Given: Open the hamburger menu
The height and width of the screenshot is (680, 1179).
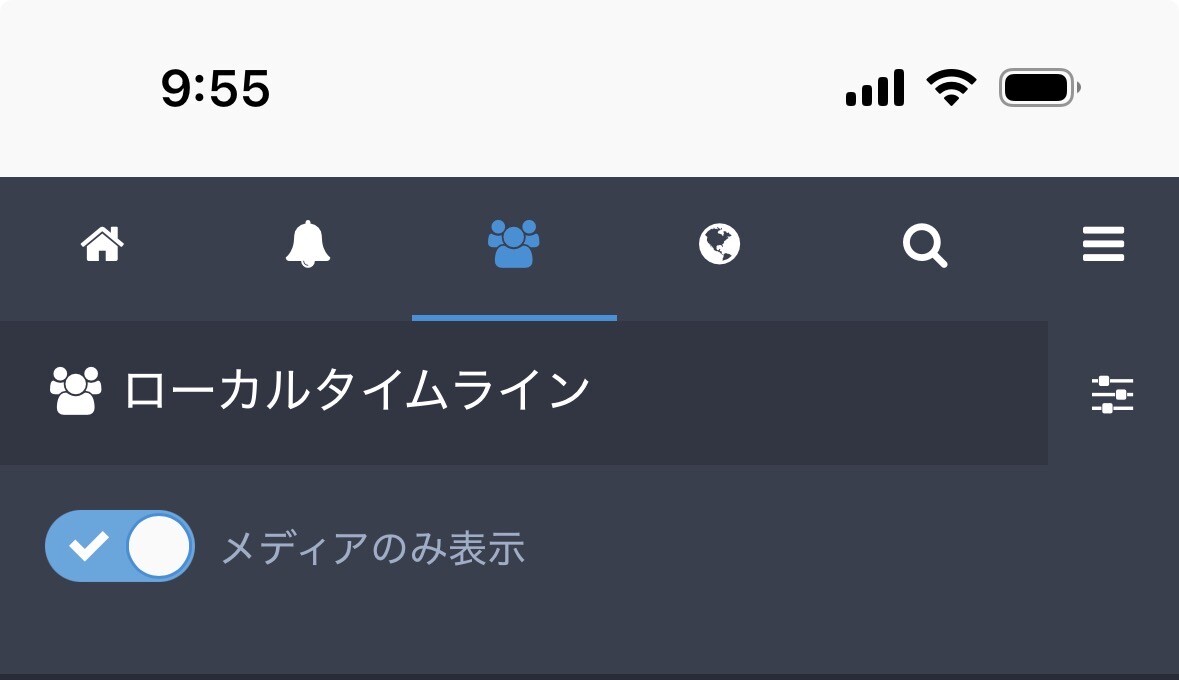Looking at the screenshot, I should [x=1103, y=244].
